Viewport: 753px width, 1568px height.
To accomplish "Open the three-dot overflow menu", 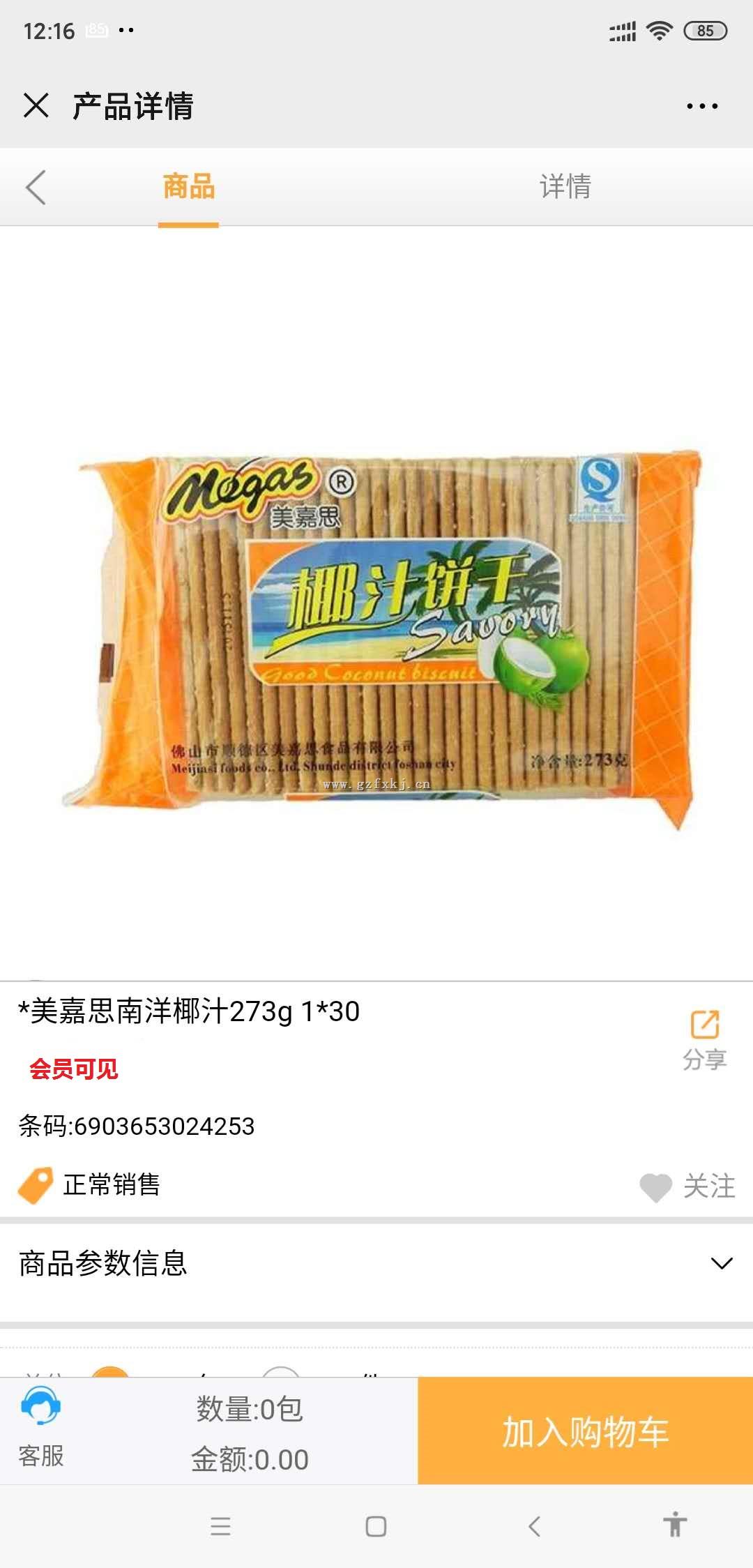I will pyautogui.click(x=701, y=106).
